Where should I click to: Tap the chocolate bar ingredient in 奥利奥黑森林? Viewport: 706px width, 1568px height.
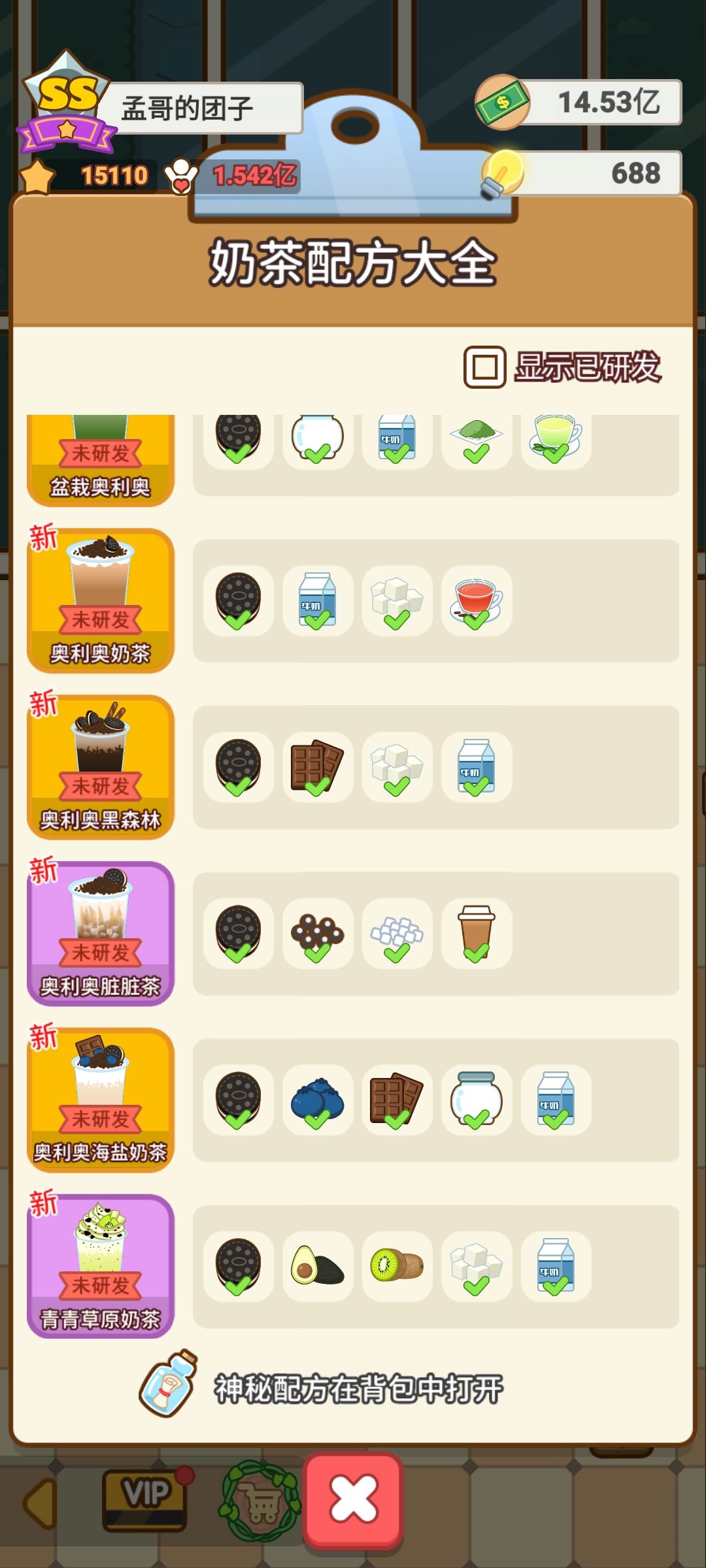[x=317, y=768]
